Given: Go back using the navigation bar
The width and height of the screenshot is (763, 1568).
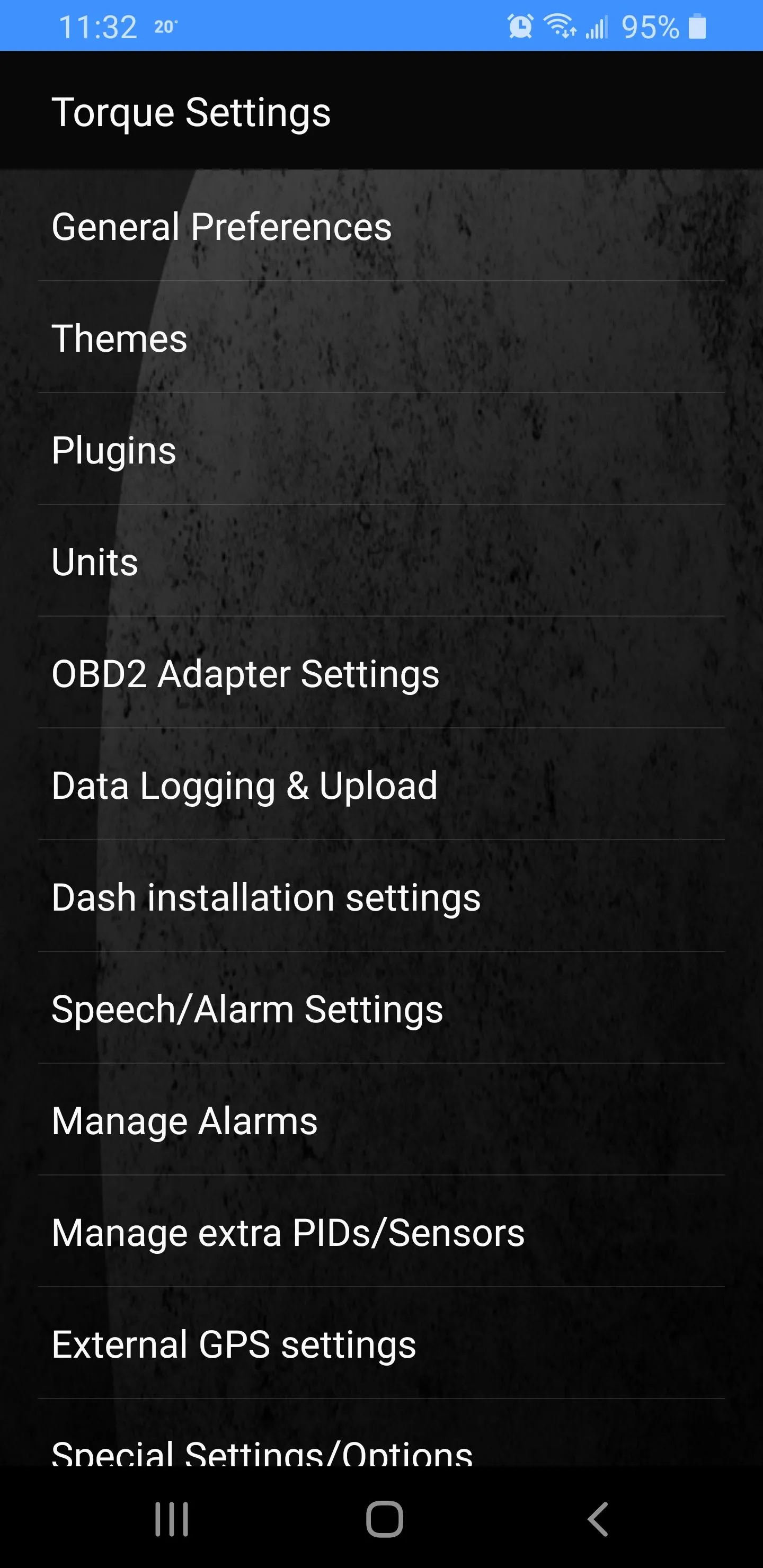Looking at the screenshot, I should [597, 1519].
